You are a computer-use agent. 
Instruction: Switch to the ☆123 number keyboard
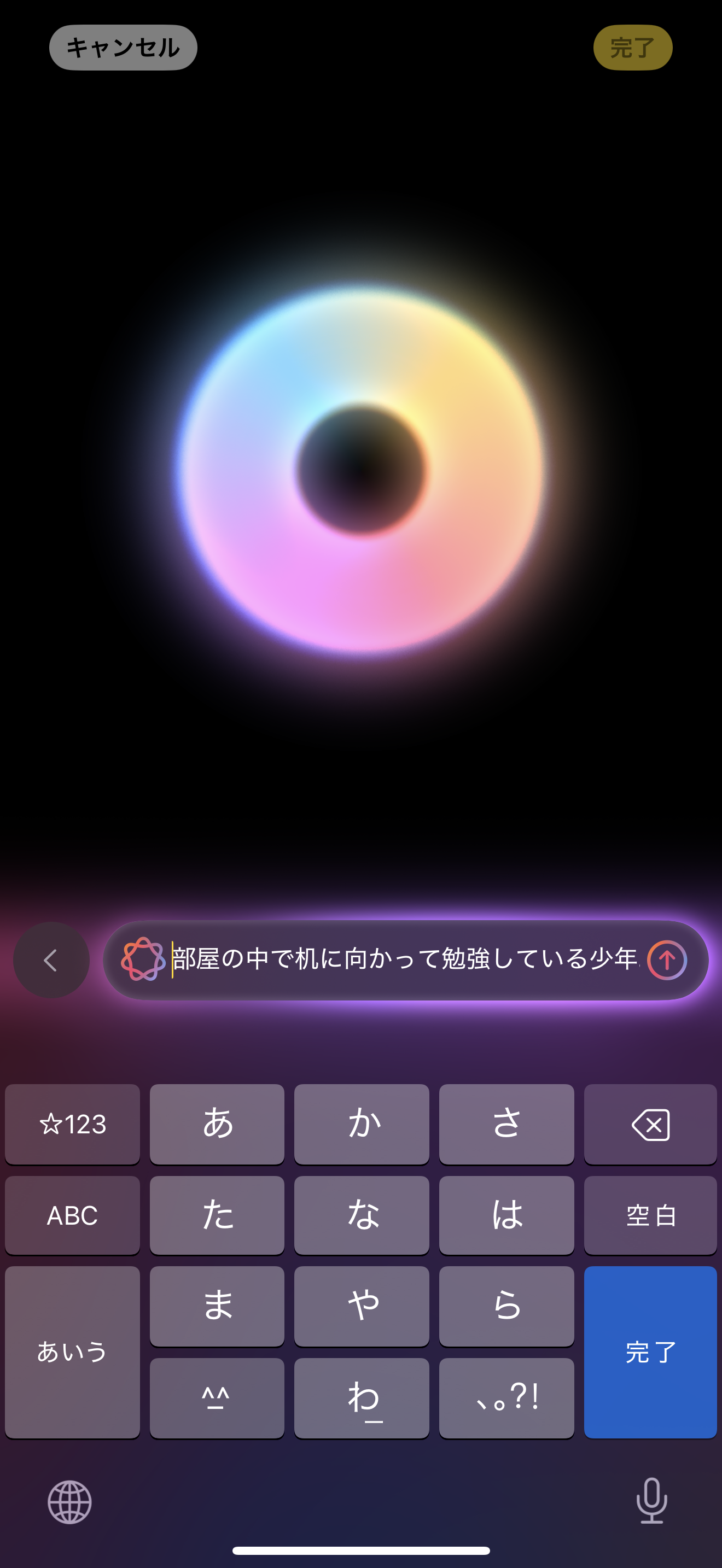tap(72, 1124)
